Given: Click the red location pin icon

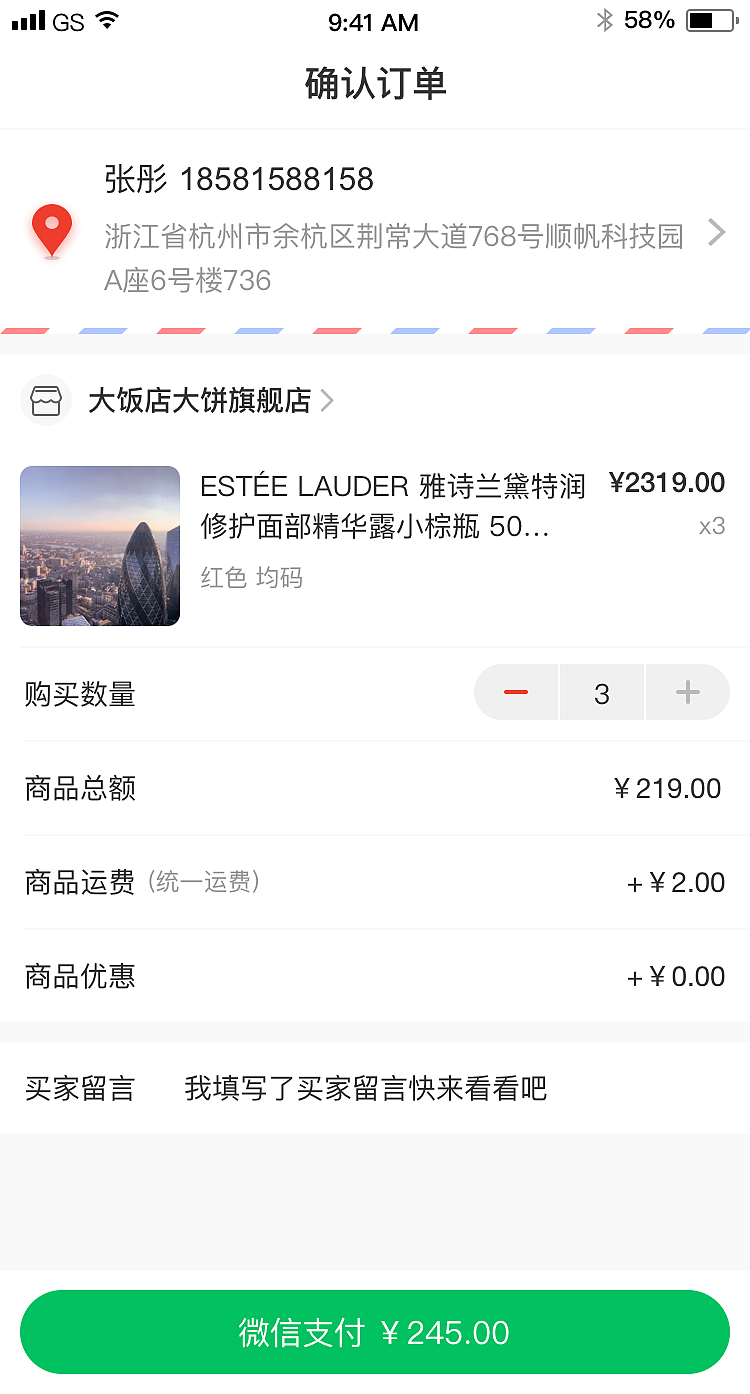Looking at the screenshot, I should coord(52,231).
